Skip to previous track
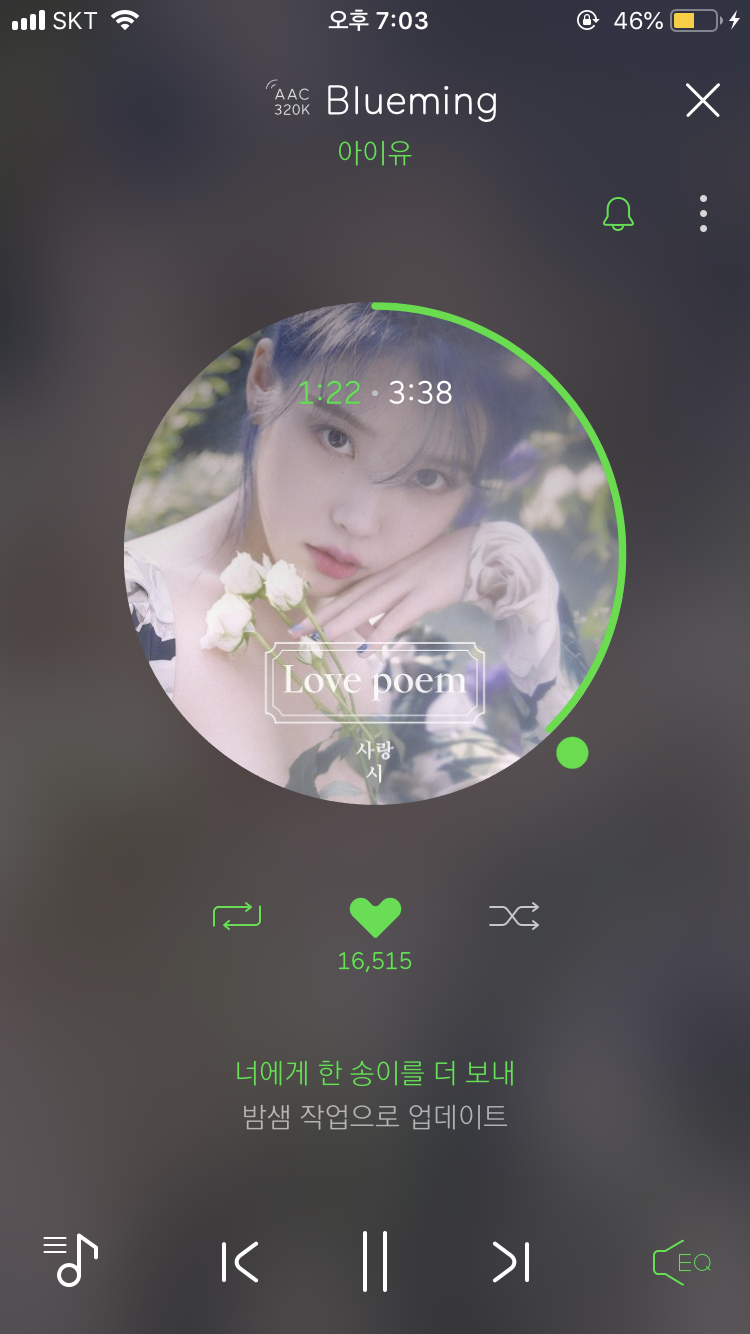 240,1262
